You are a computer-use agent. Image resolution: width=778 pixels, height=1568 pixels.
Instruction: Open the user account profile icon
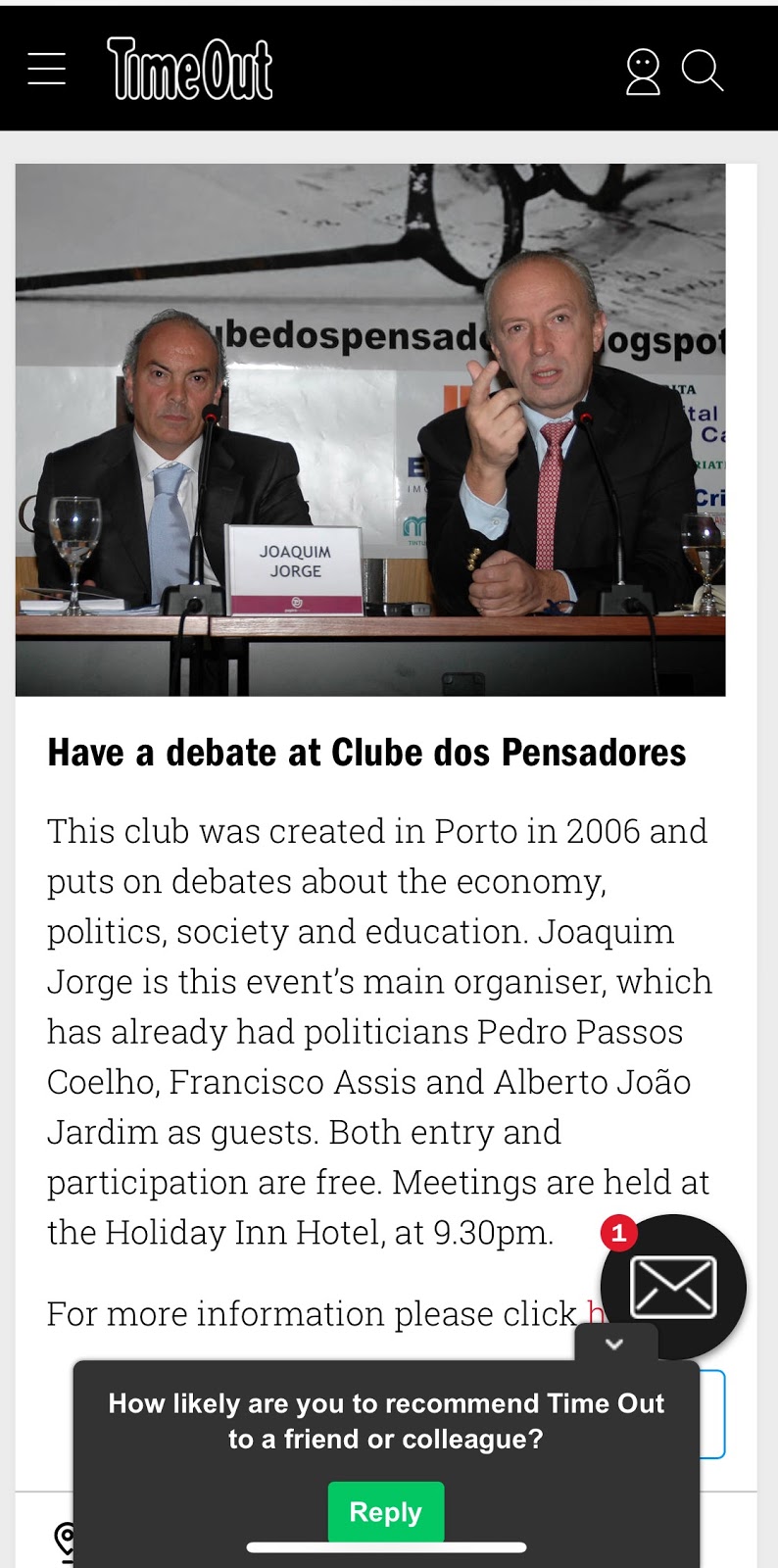tap(643, 73)
